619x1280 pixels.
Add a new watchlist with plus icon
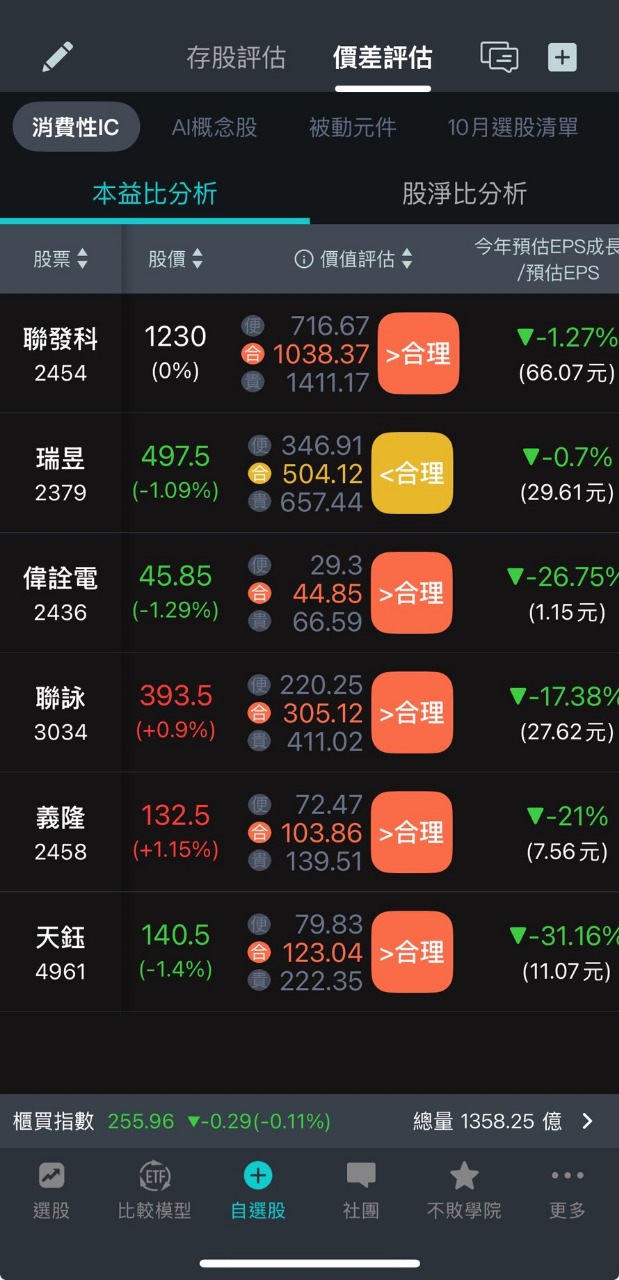pyautogui.click(x=562, y=57)
